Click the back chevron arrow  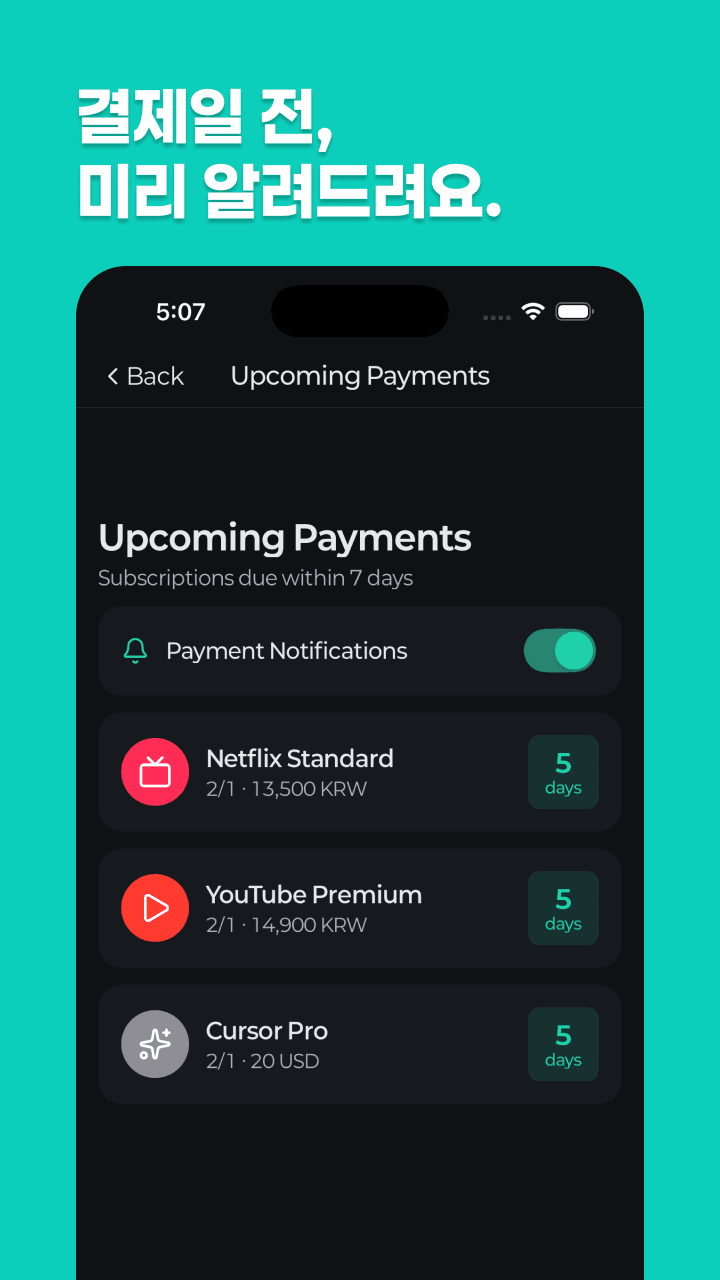(112, 375)
